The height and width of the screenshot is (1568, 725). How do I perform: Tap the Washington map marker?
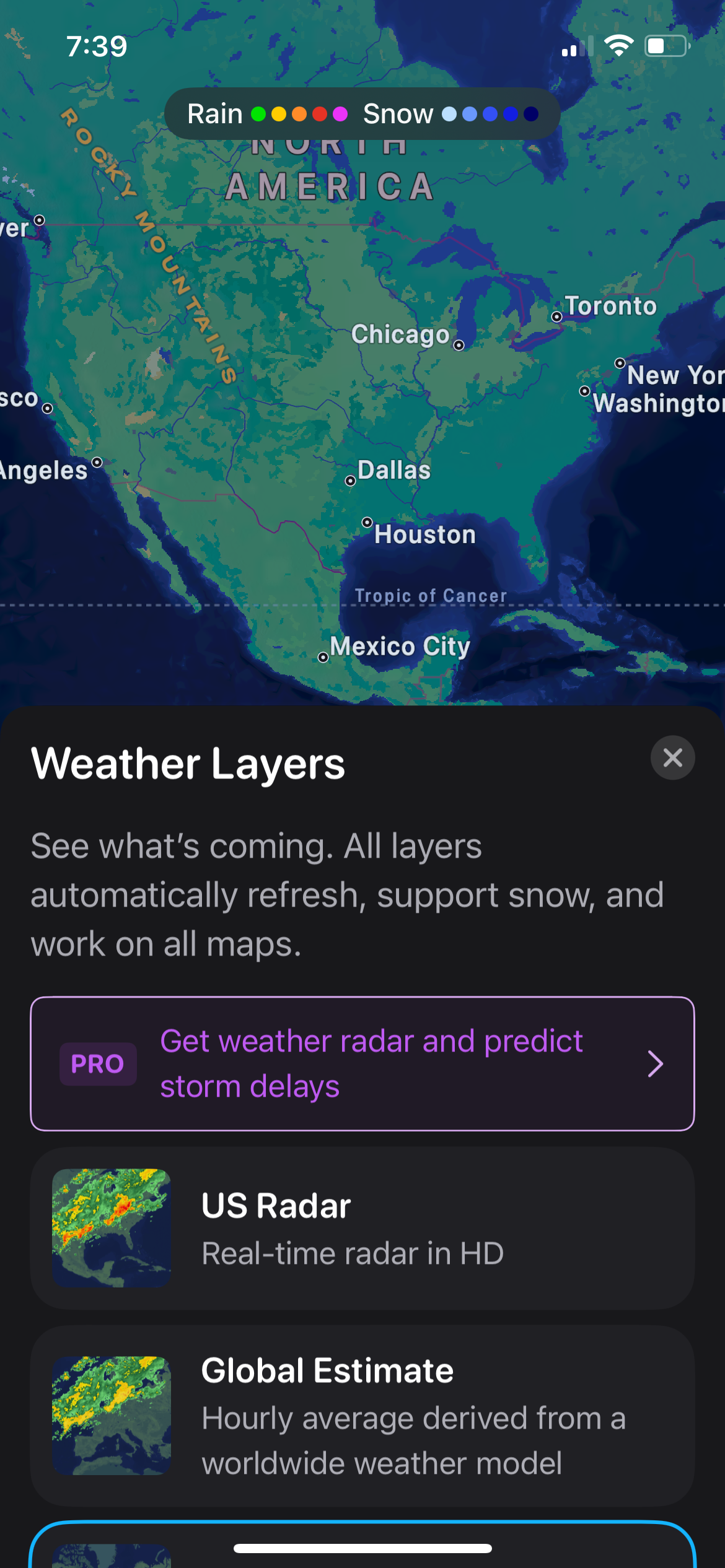pyautogui.click(x=586, y=391)
